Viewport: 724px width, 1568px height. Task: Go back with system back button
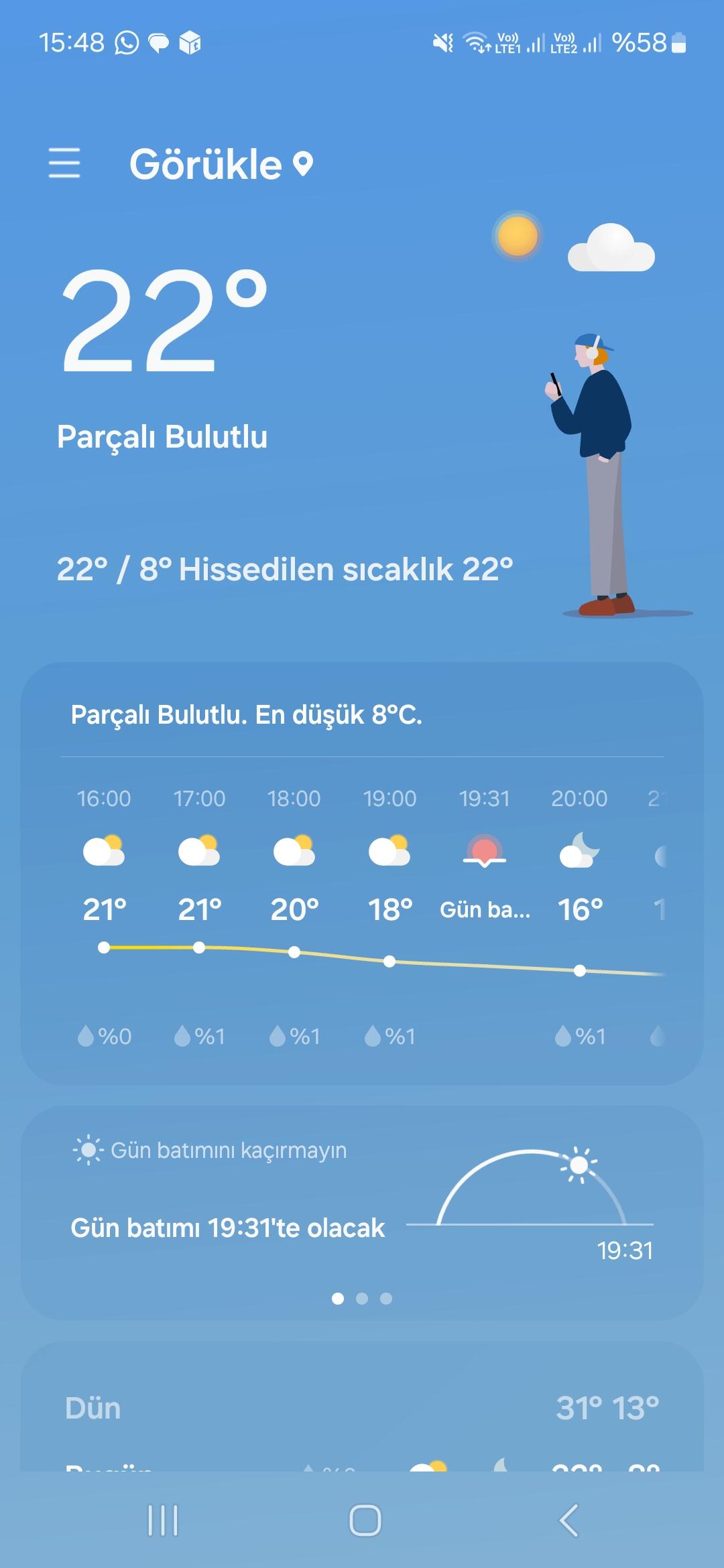(568, 1520)
